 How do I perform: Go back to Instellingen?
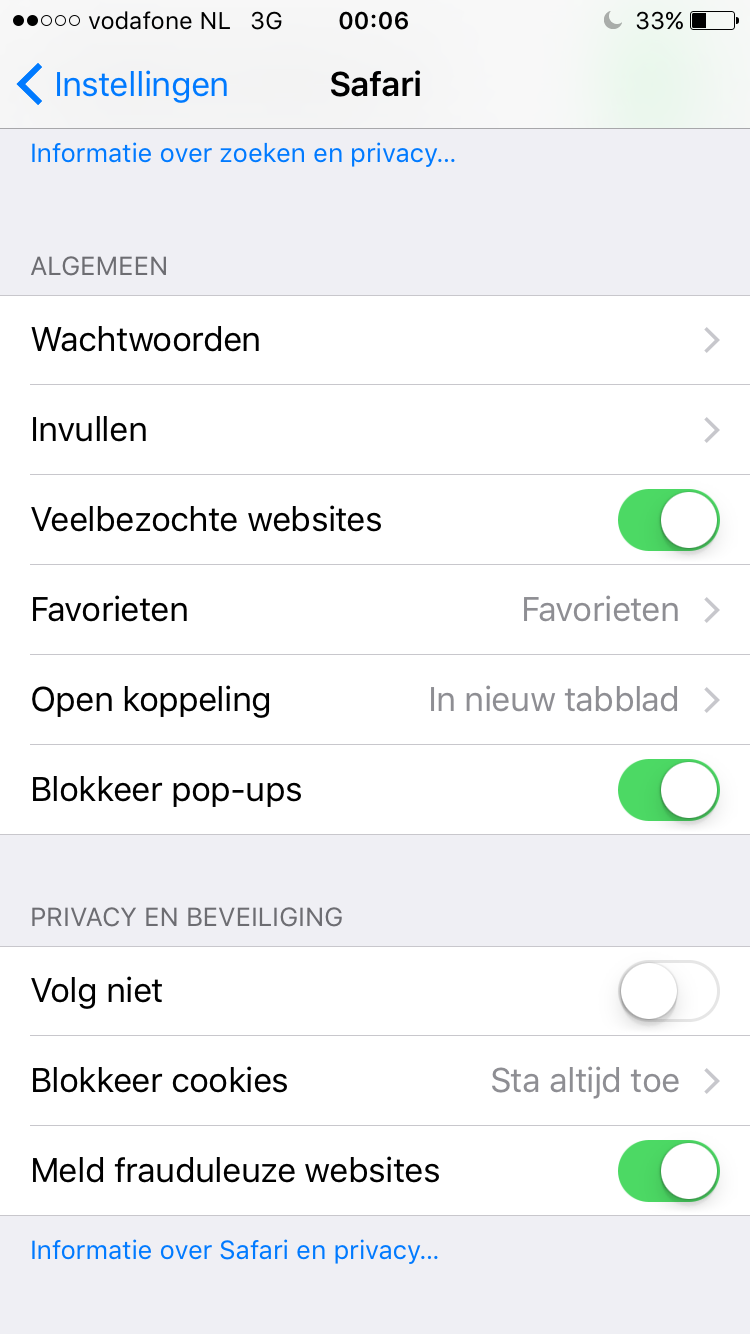coord(122,85)
